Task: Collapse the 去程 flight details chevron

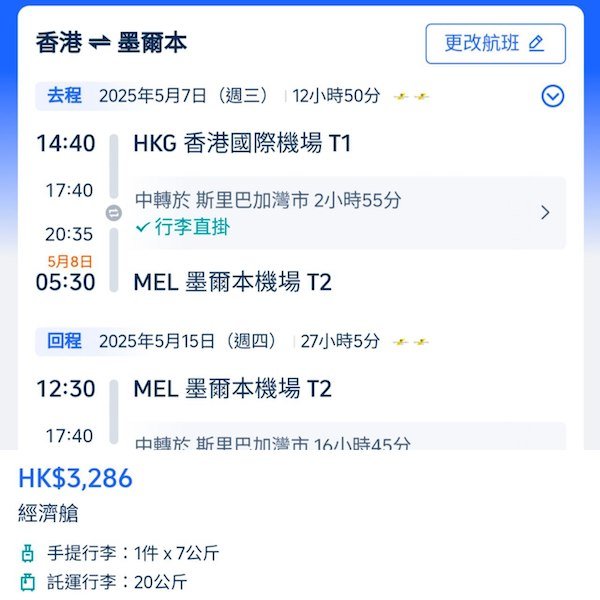Action: click(x=552, y=96)
